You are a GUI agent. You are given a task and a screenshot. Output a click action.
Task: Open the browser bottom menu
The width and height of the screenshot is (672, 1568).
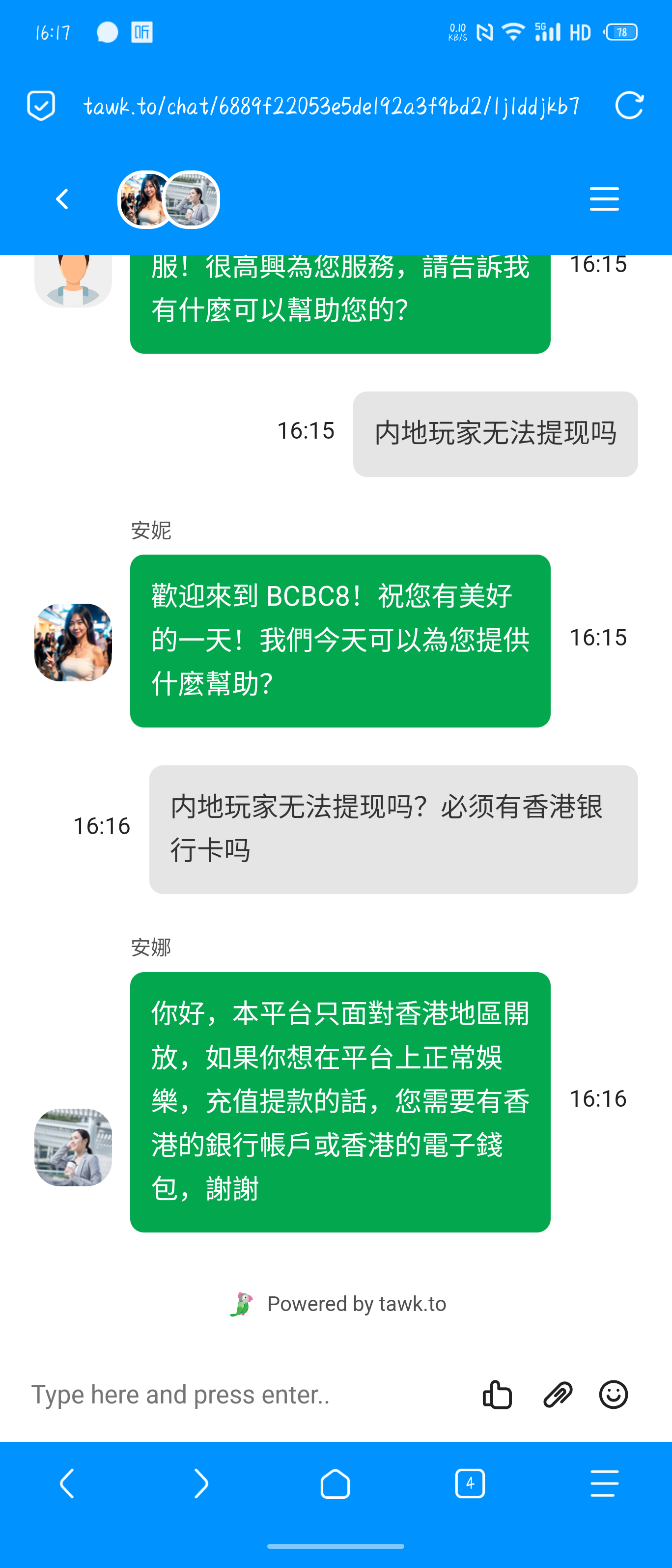coord(604,1484)
